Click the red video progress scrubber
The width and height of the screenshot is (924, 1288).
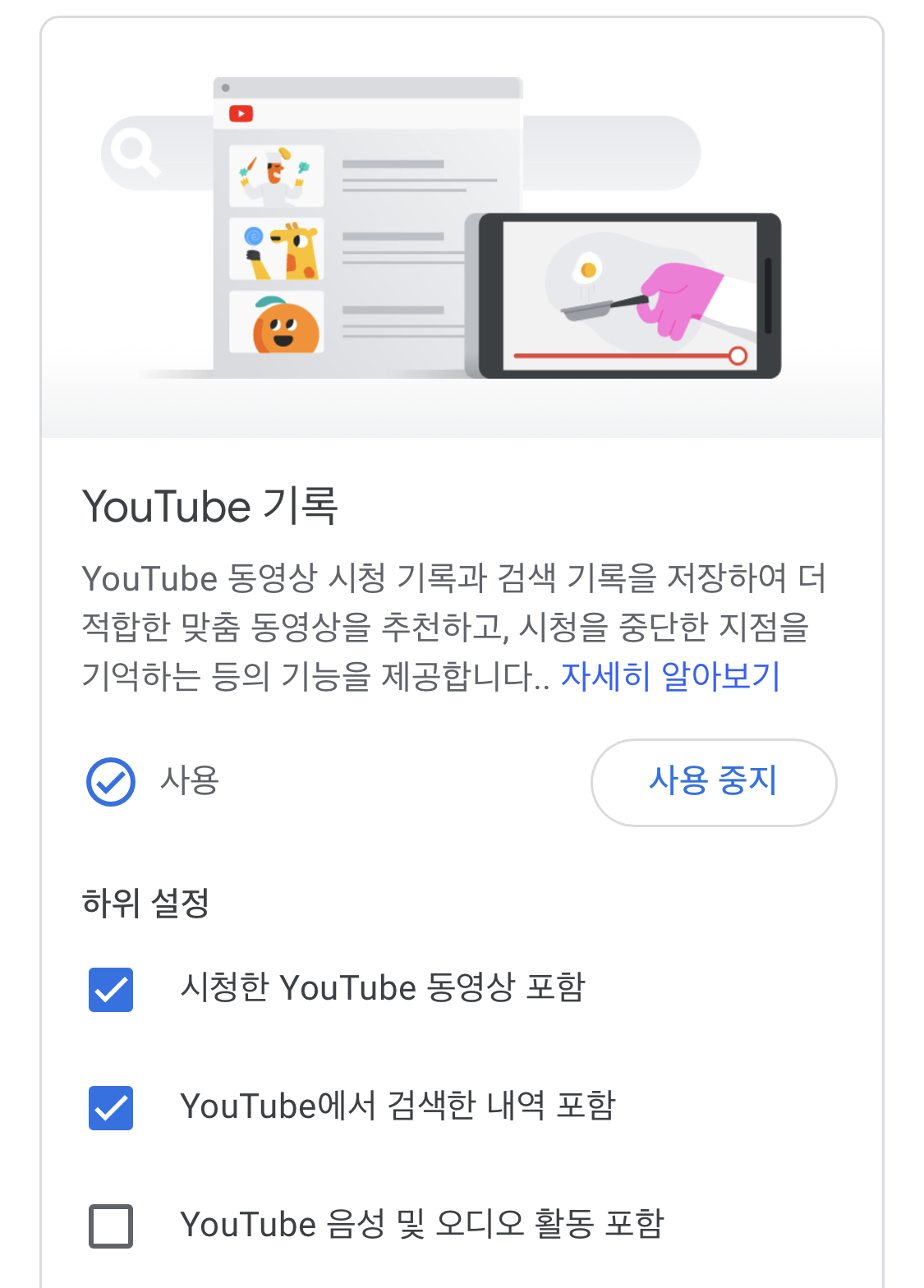[738, 355]
